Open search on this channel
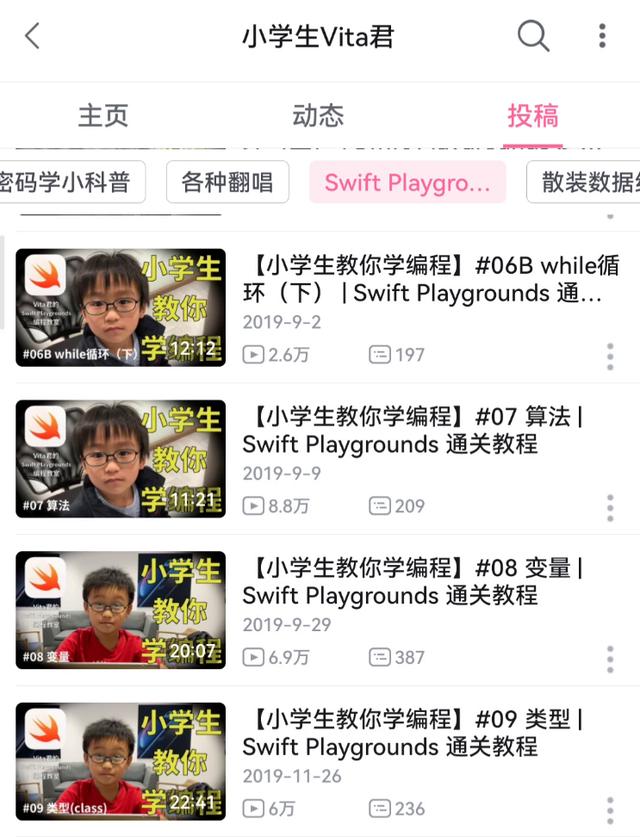The width and height of the screenshot is (640, 837). (533, 37)
